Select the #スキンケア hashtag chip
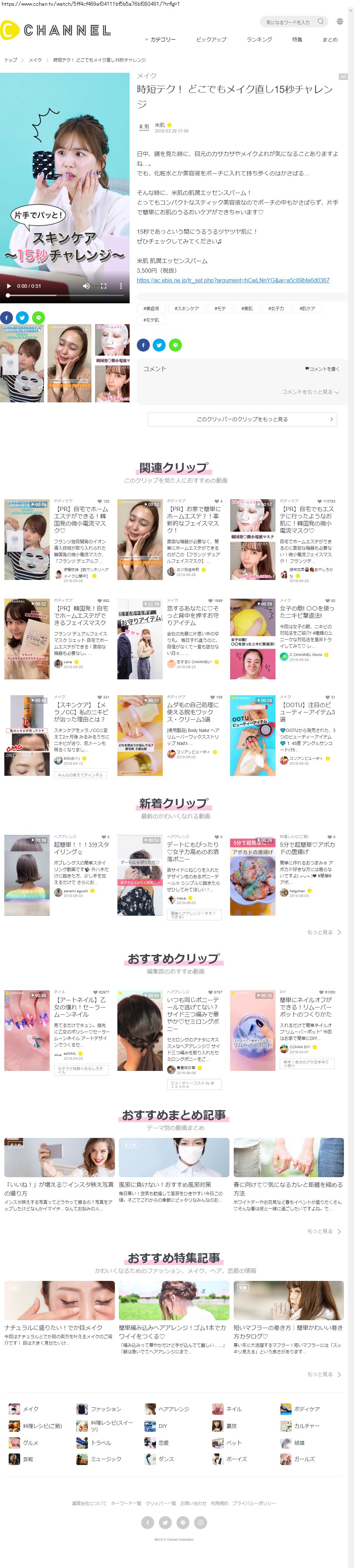 [x=187, y=309]
